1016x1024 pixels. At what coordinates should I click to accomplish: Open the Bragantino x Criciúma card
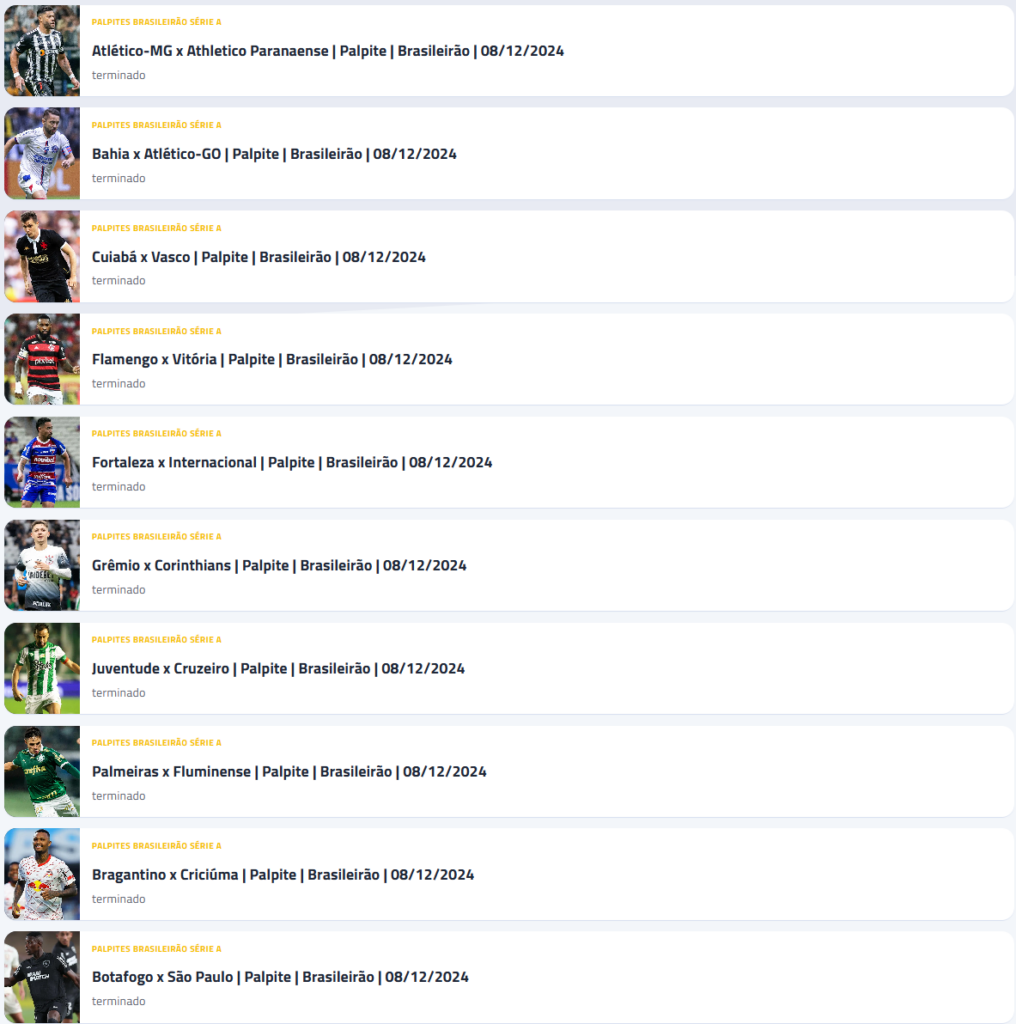pos(283,874)
